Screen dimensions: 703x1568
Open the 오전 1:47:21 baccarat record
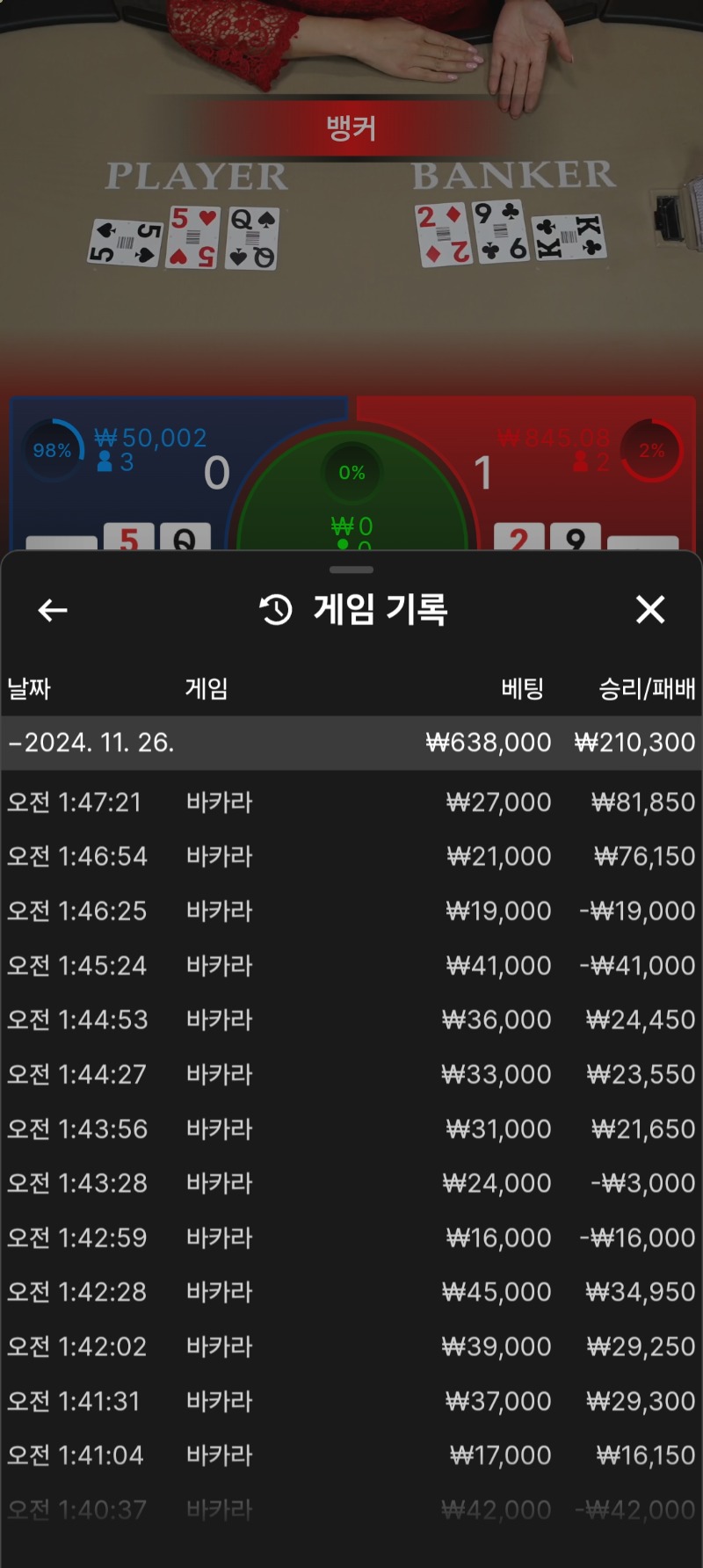click(x=351, y=802)
